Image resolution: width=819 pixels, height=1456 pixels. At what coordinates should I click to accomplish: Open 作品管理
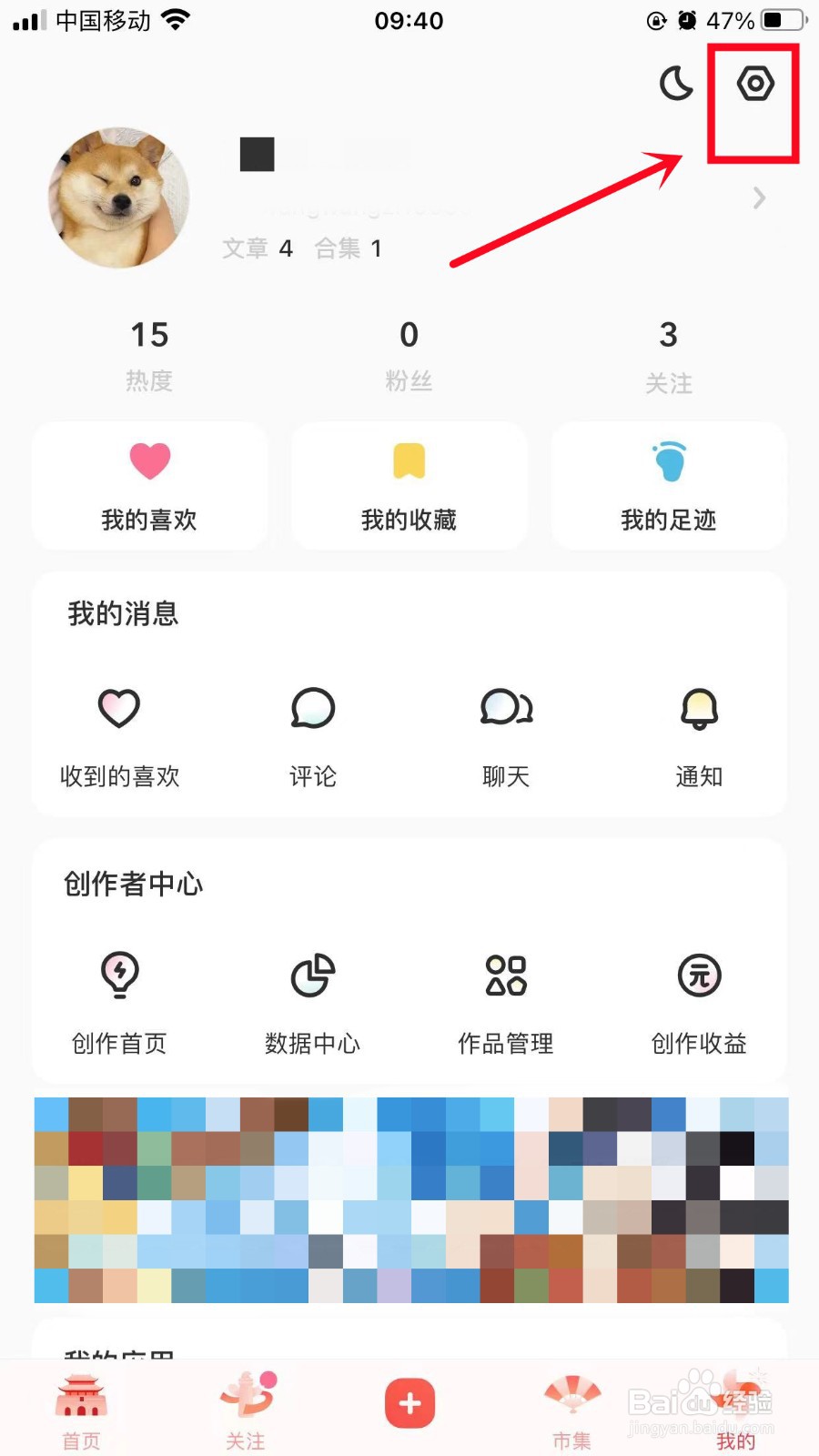pos(506,1001)
